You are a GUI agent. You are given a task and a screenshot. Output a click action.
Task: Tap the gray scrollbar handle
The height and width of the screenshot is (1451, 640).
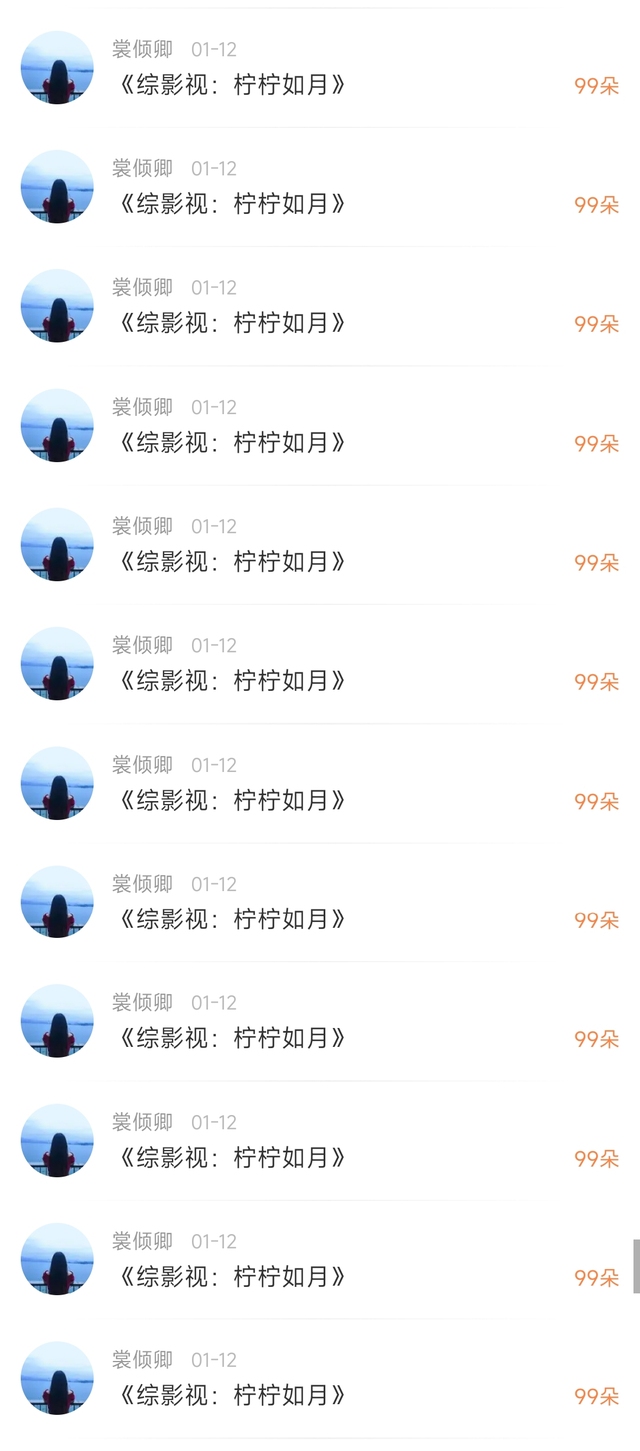click(x=636, y=1266)
